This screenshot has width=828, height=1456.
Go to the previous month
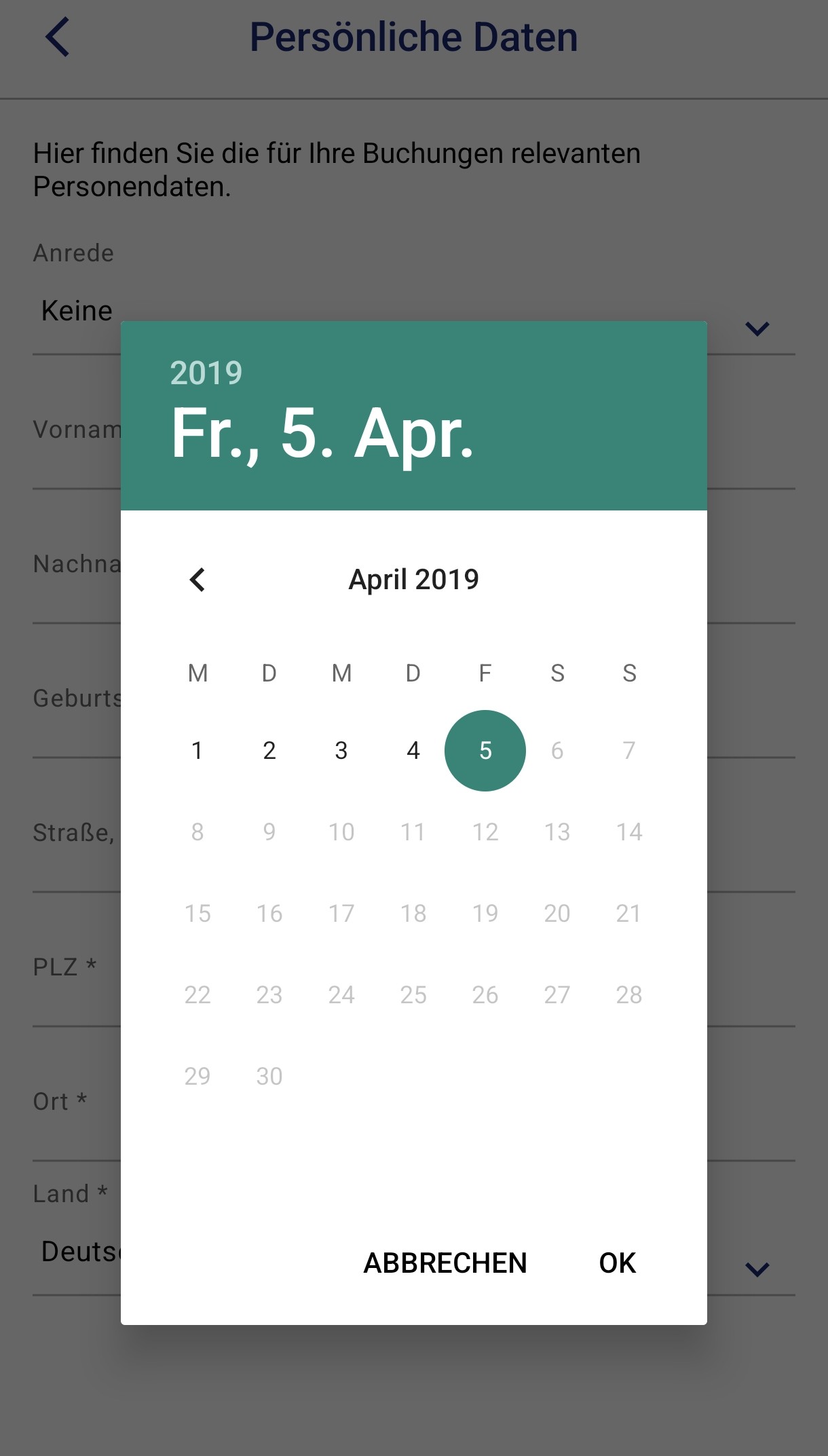pyautogui.click(x=197, y=580)
